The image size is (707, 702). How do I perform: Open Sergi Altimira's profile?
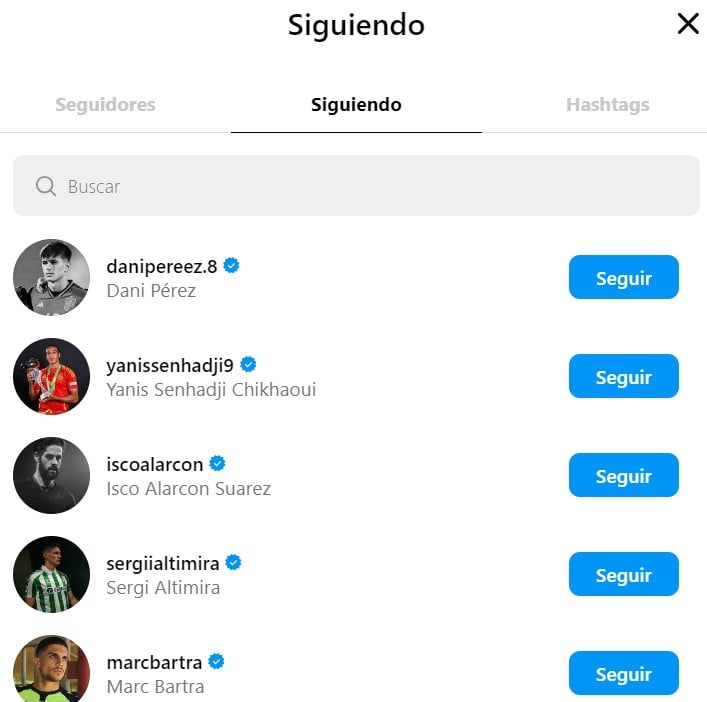[x=163, y=564]
